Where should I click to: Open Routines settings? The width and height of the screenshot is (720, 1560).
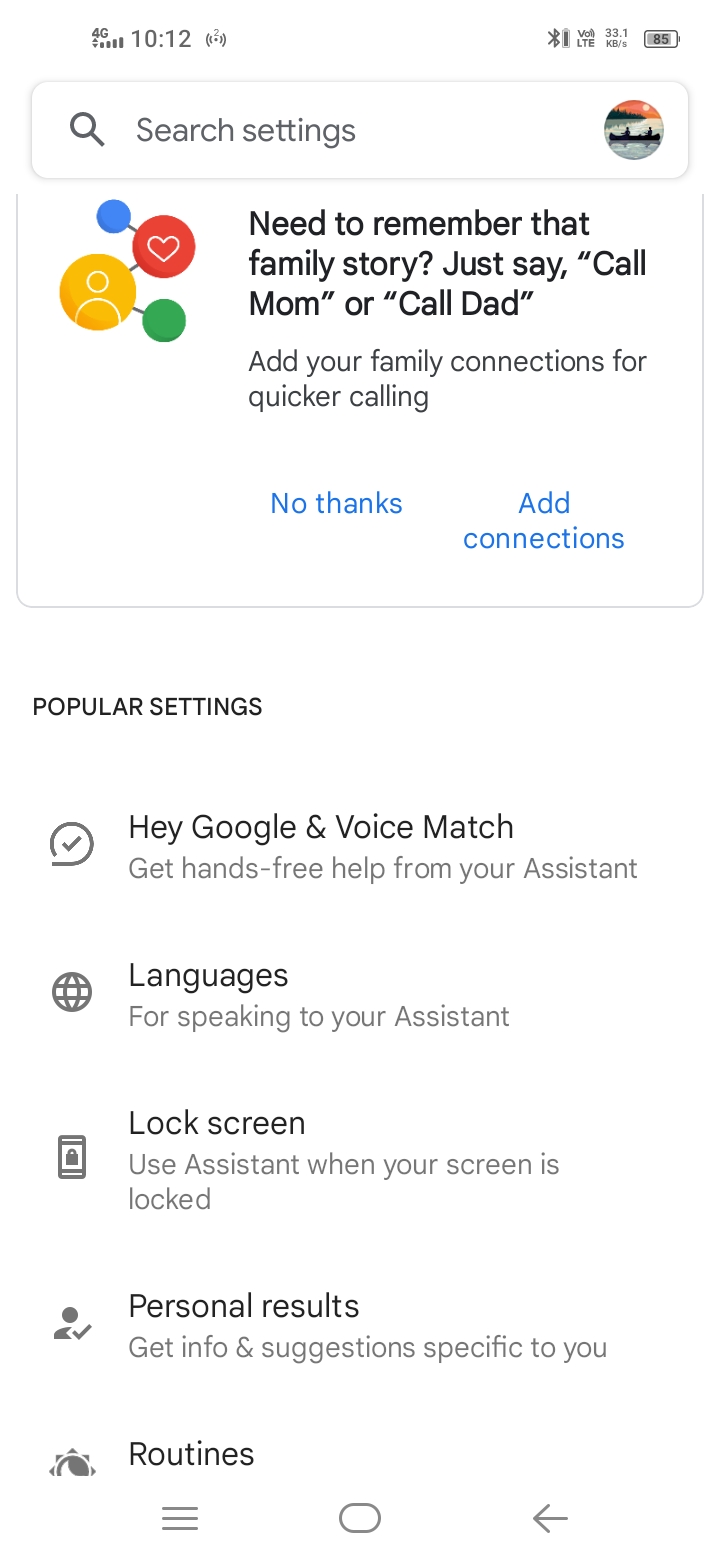(x=192, y=1454)
